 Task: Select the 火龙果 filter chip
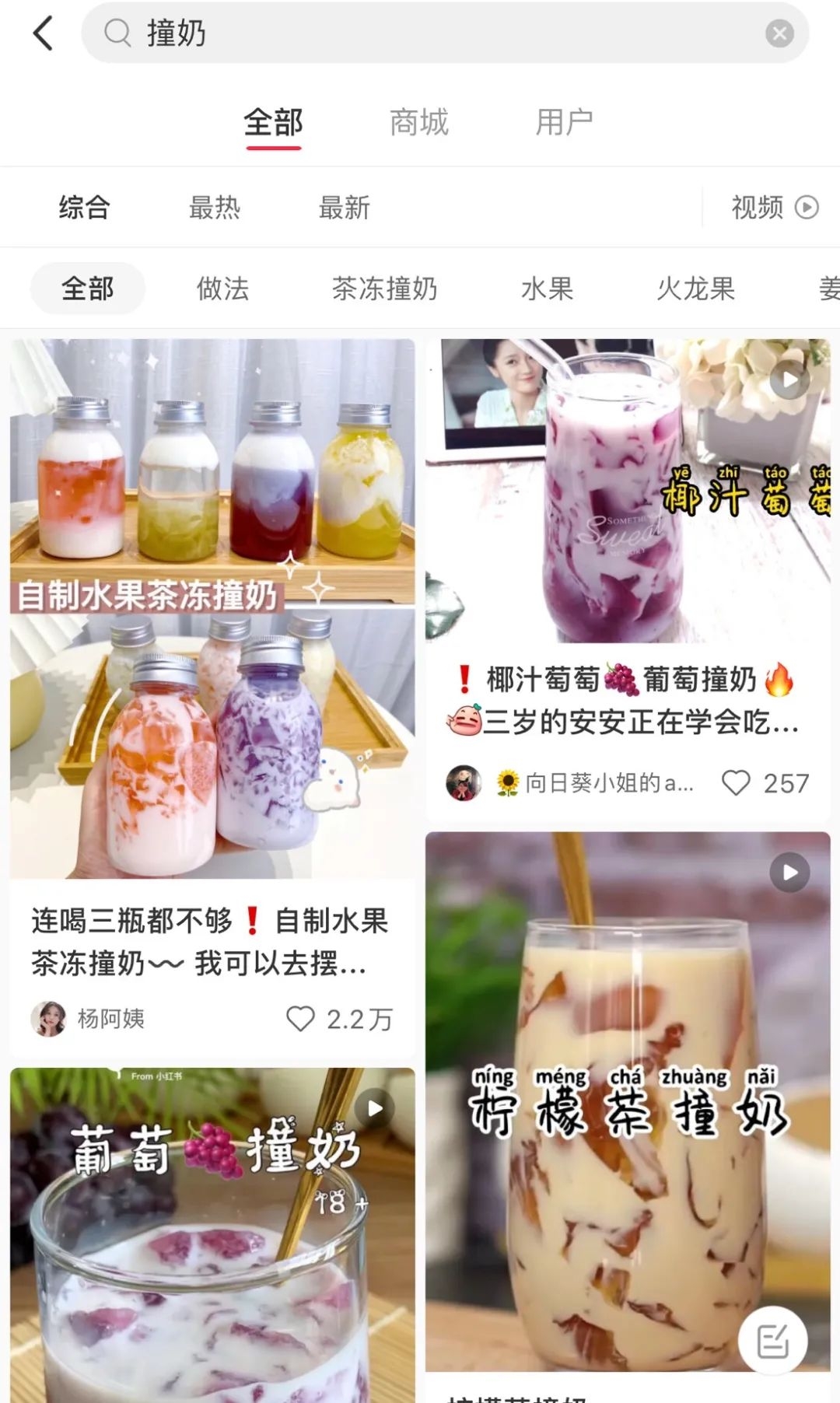[x=695, y=289]
